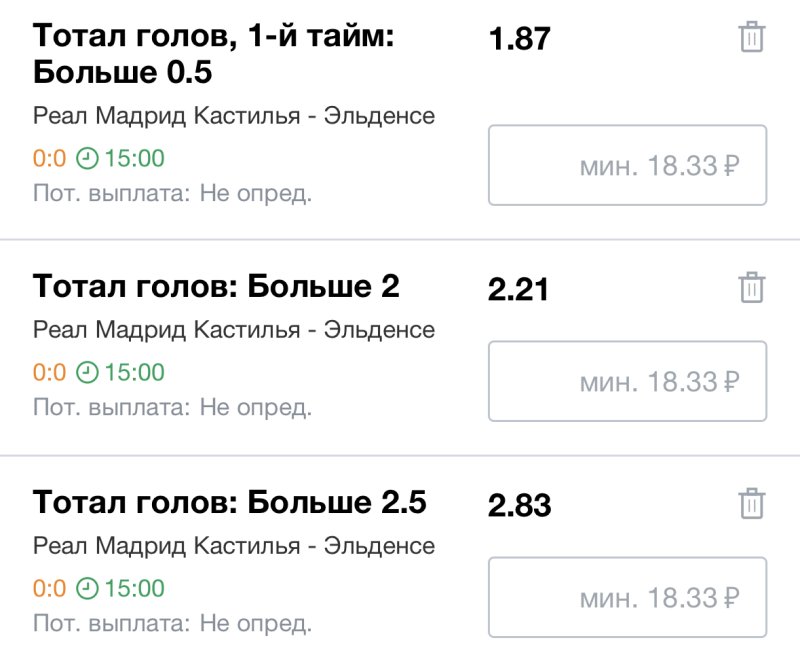800x653 pixels.
Task: Delete the 'Тотал голов, 1-й тайм: Больше 0.5' bet
Action: [x=751, y=38]
